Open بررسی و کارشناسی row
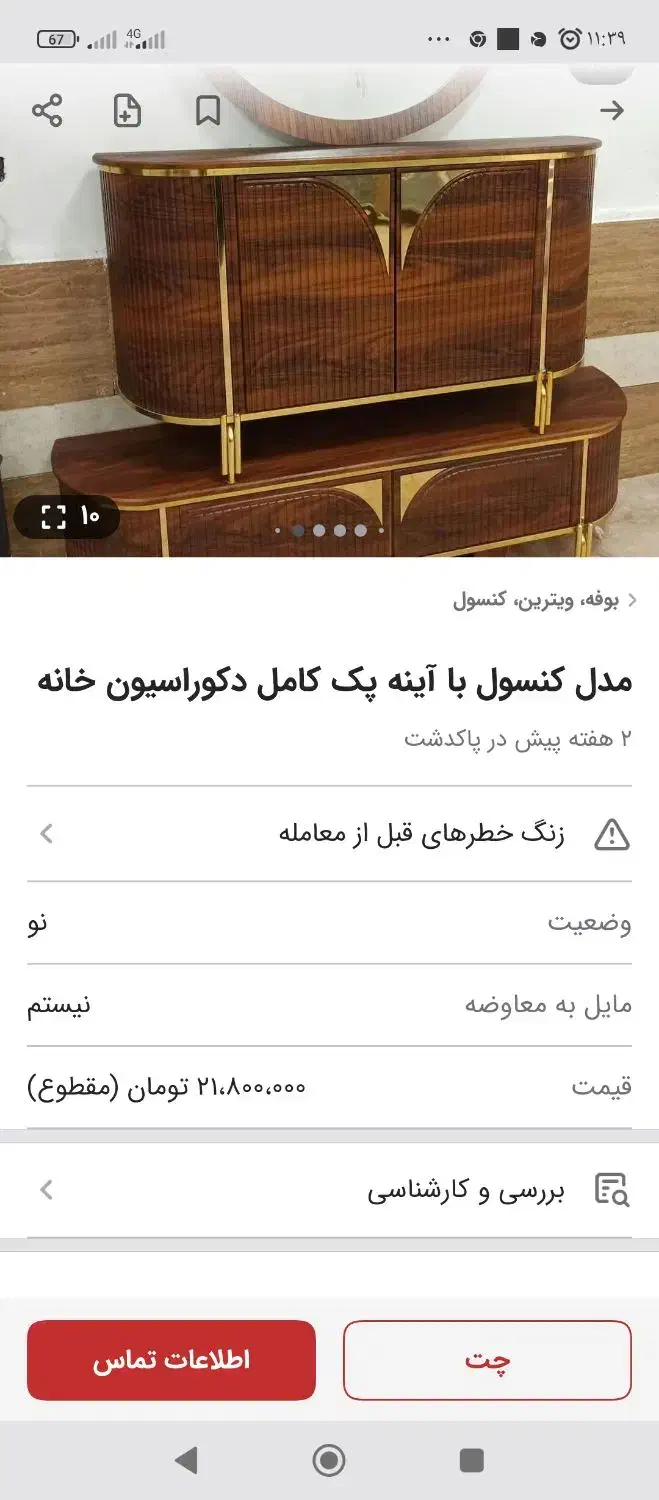 pyautogui.click(x=329, y=1190)
